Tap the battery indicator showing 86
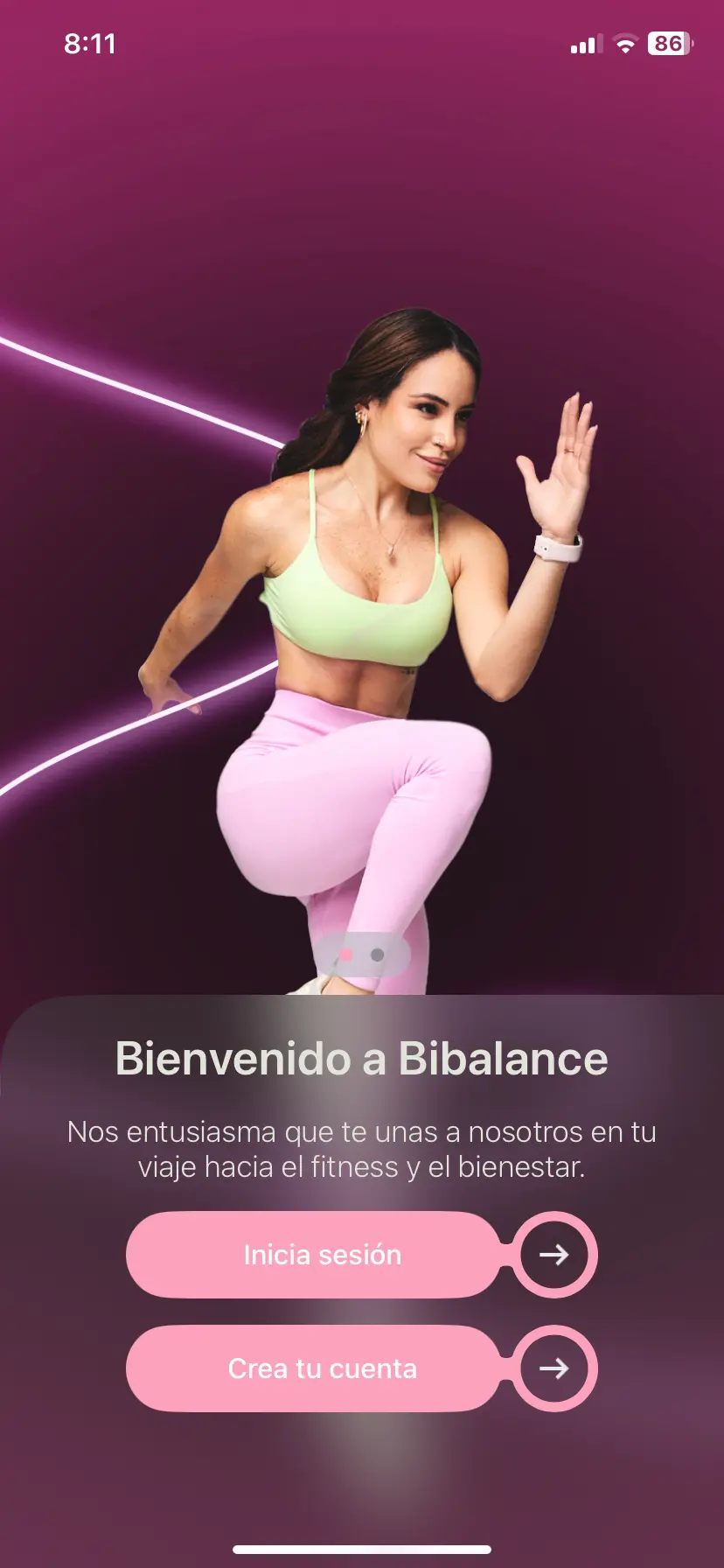 [x=667, y=43]
